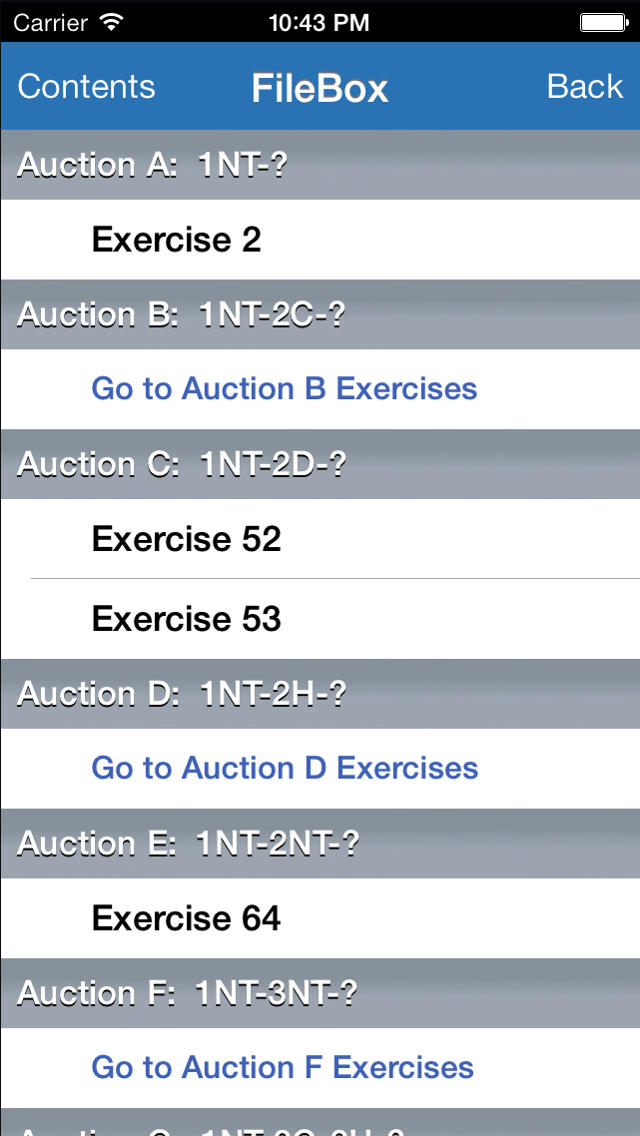The image size is (640, 1136).
Task: Open Exercise 2
Action: point(320,240)
